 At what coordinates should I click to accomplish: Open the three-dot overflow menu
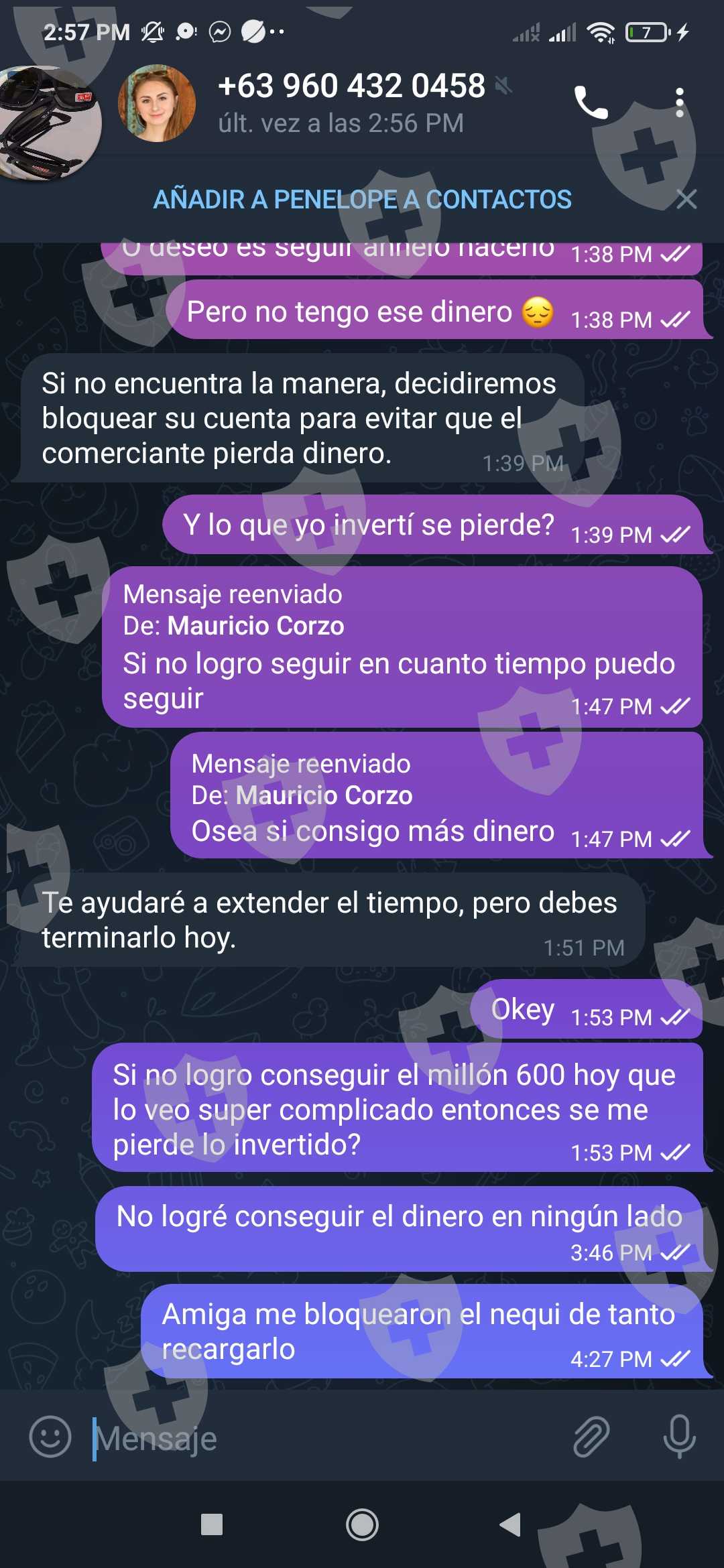point(680,103)
